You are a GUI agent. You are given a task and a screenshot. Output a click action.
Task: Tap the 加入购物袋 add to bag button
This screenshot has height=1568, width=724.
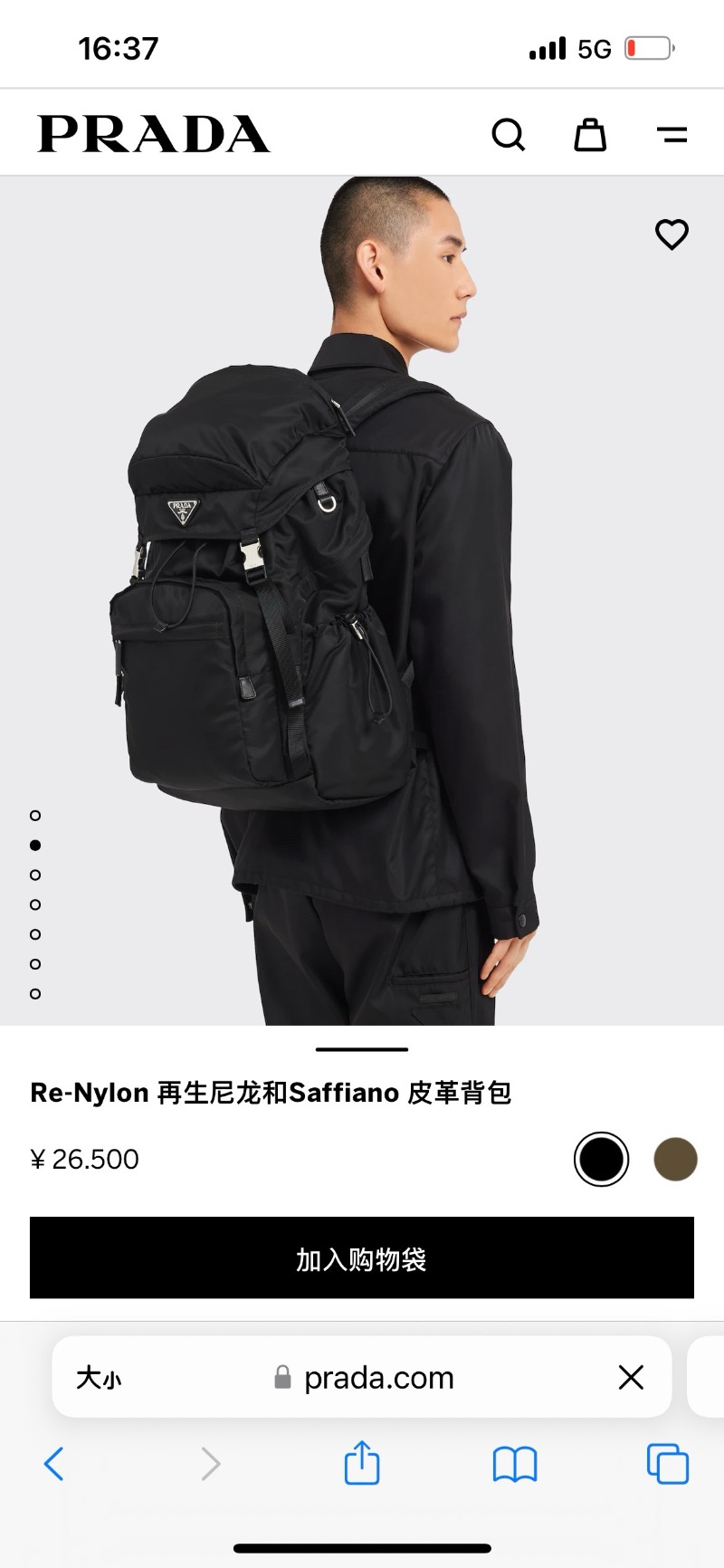362,1257
